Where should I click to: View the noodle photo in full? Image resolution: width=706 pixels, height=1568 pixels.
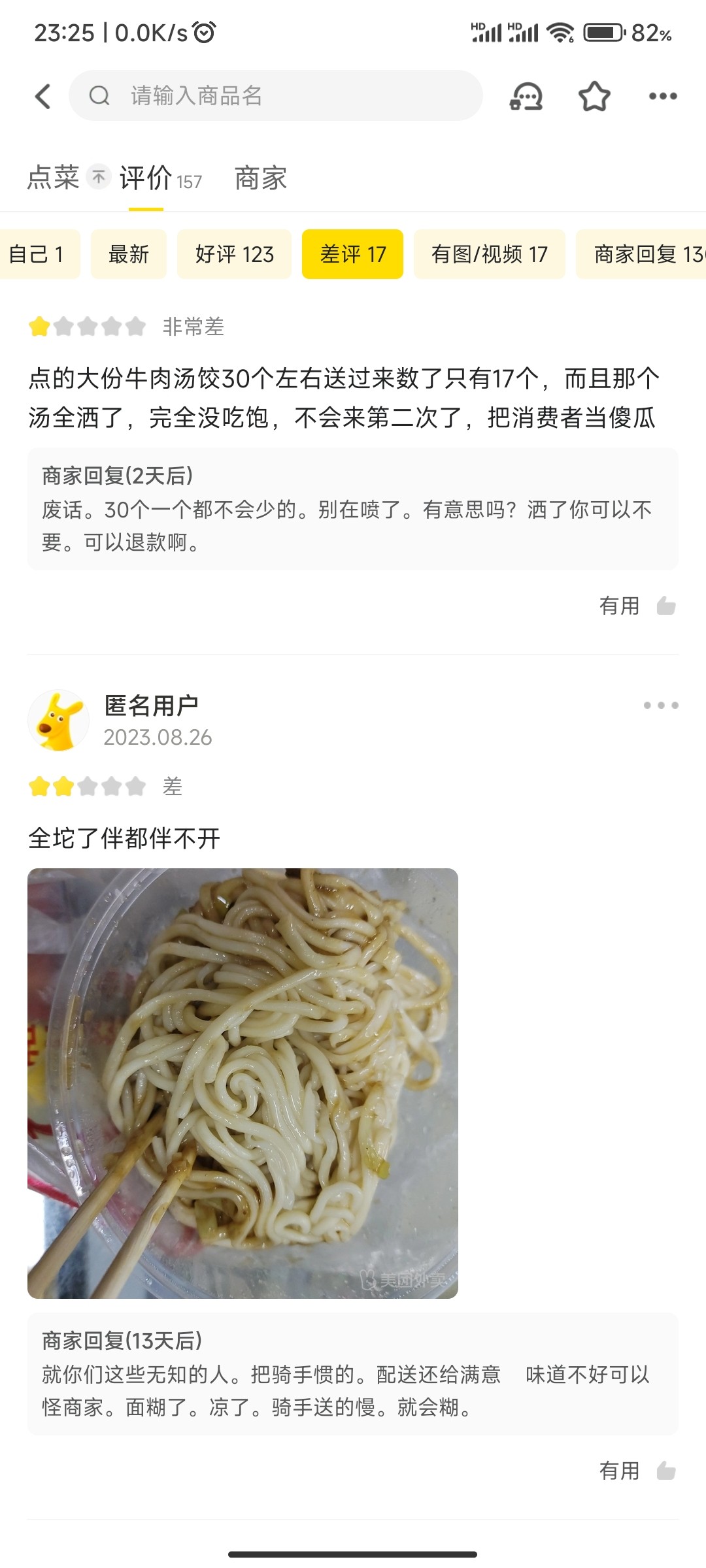243,1083
